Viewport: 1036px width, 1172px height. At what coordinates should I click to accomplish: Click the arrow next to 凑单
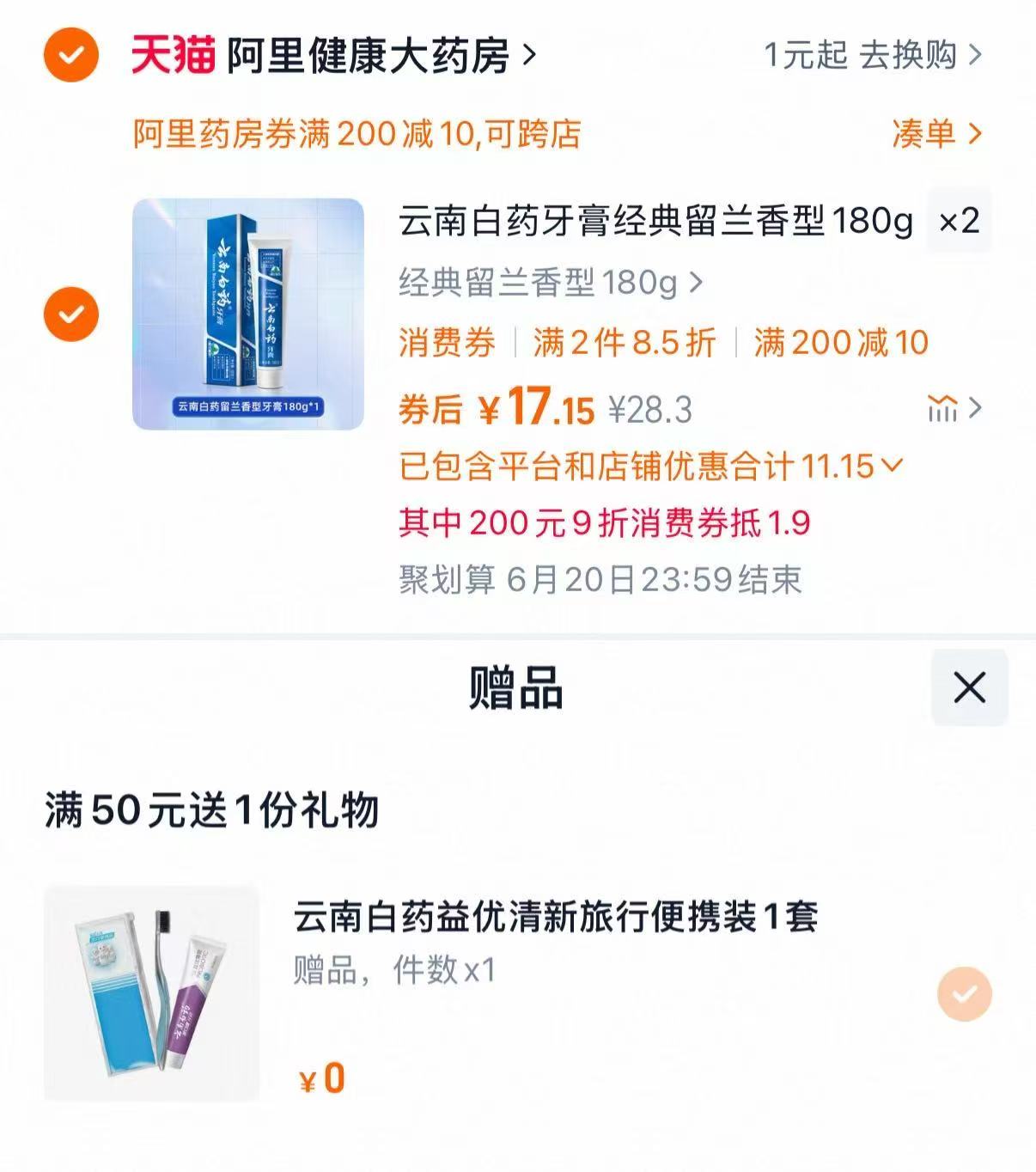coord(975,133)
